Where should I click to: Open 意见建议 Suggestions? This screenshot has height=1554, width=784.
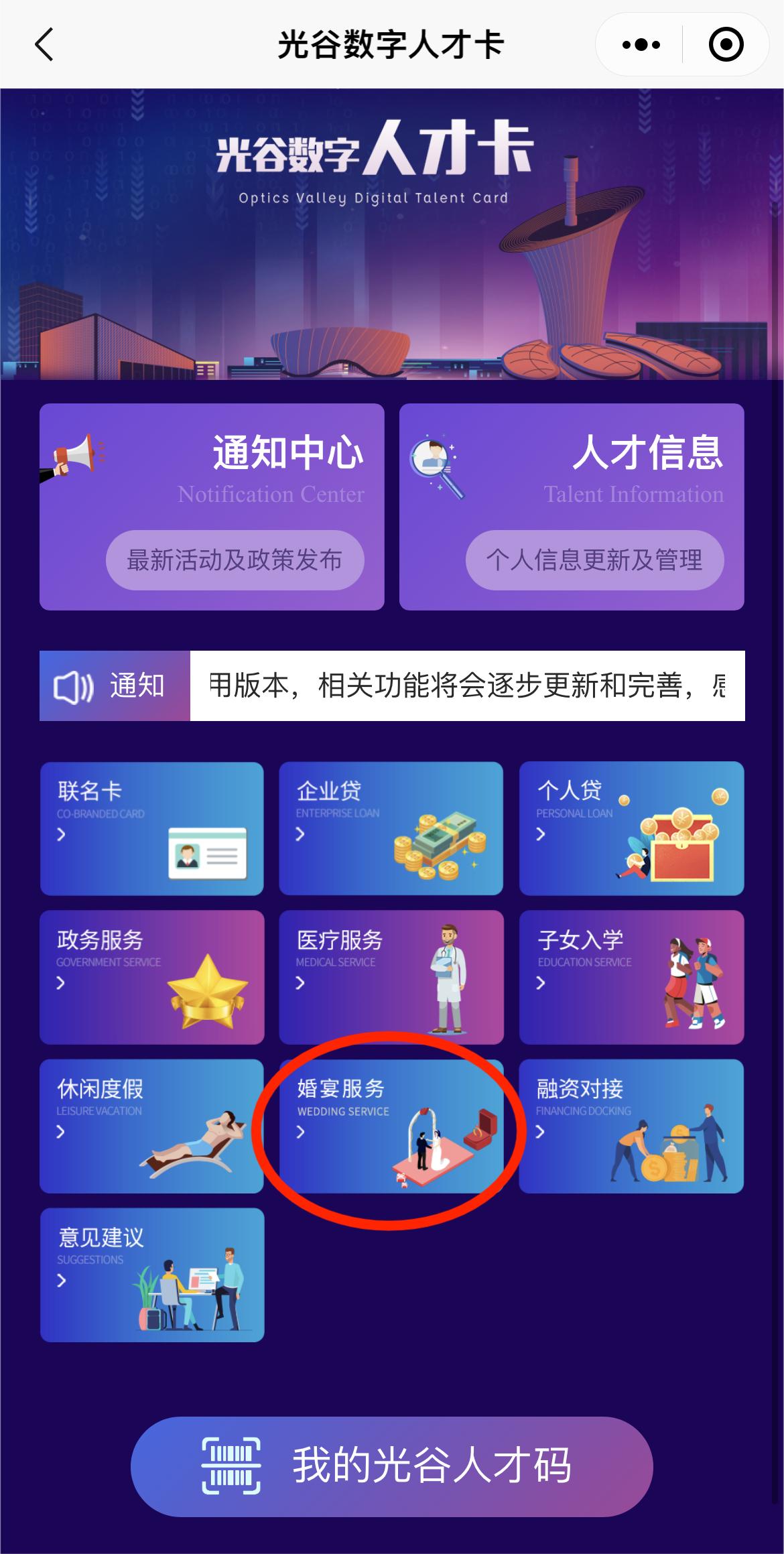tap(152, 1275)
